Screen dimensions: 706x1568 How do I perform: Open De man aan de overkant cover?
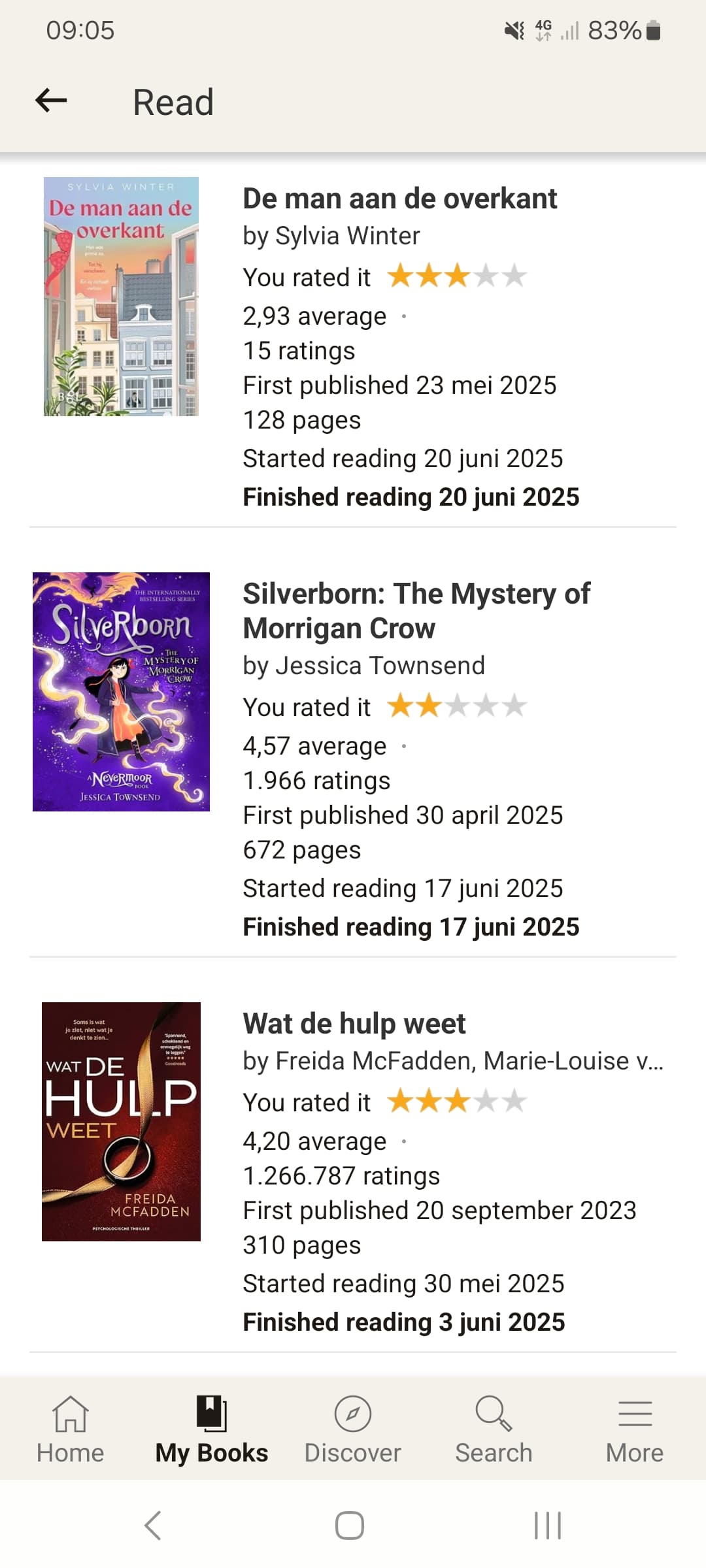tap(121, 296)
